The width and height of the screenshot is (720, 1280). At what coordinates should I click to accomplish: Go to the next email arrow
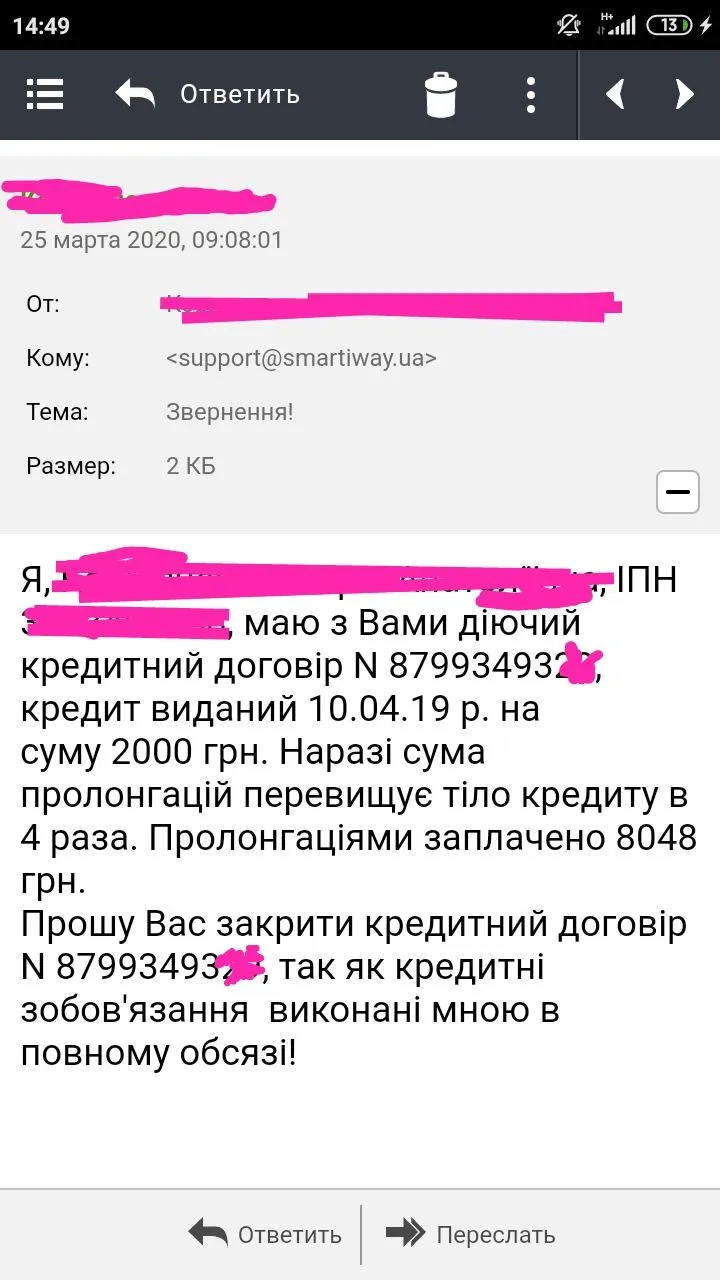tap(685, 95)
